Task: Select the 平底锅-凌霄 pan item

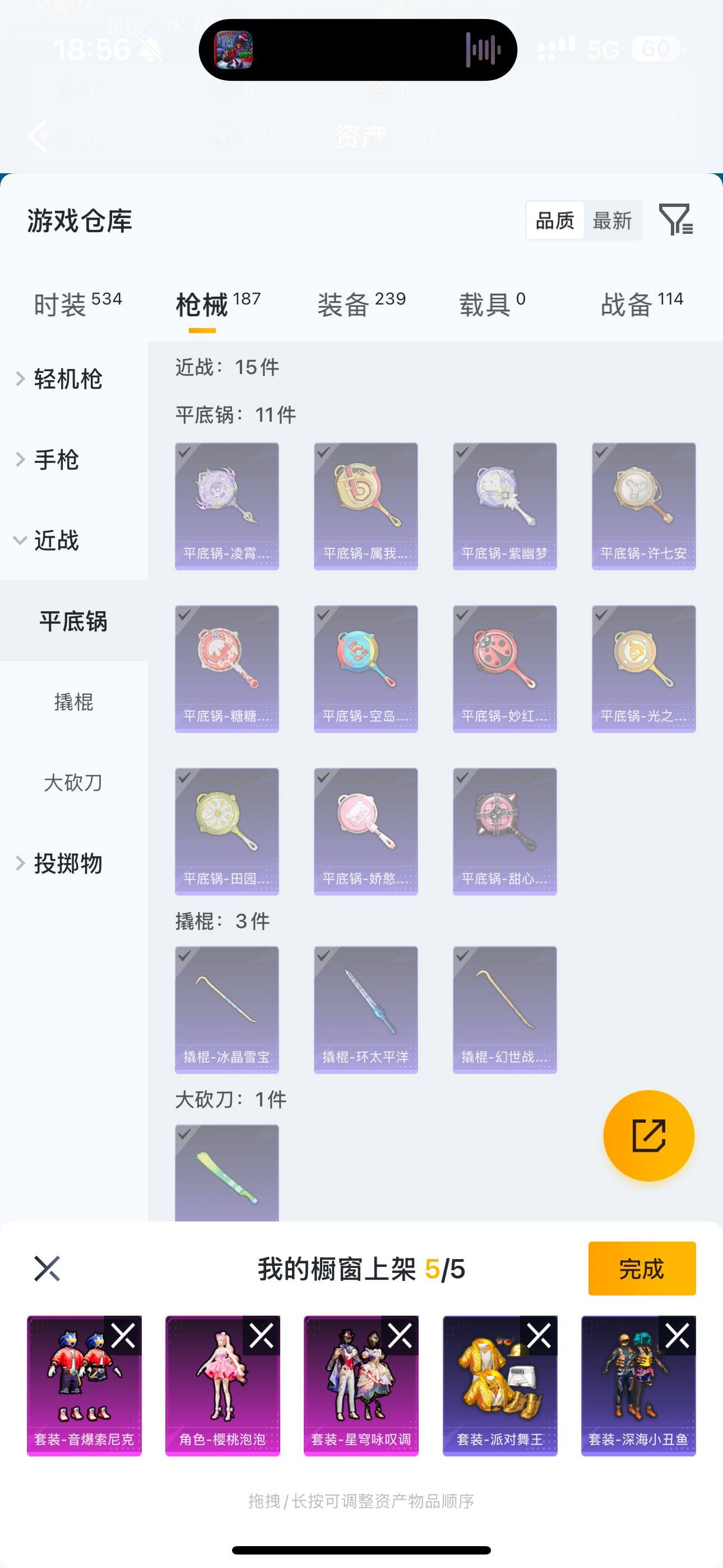Action: coord(226,505)
